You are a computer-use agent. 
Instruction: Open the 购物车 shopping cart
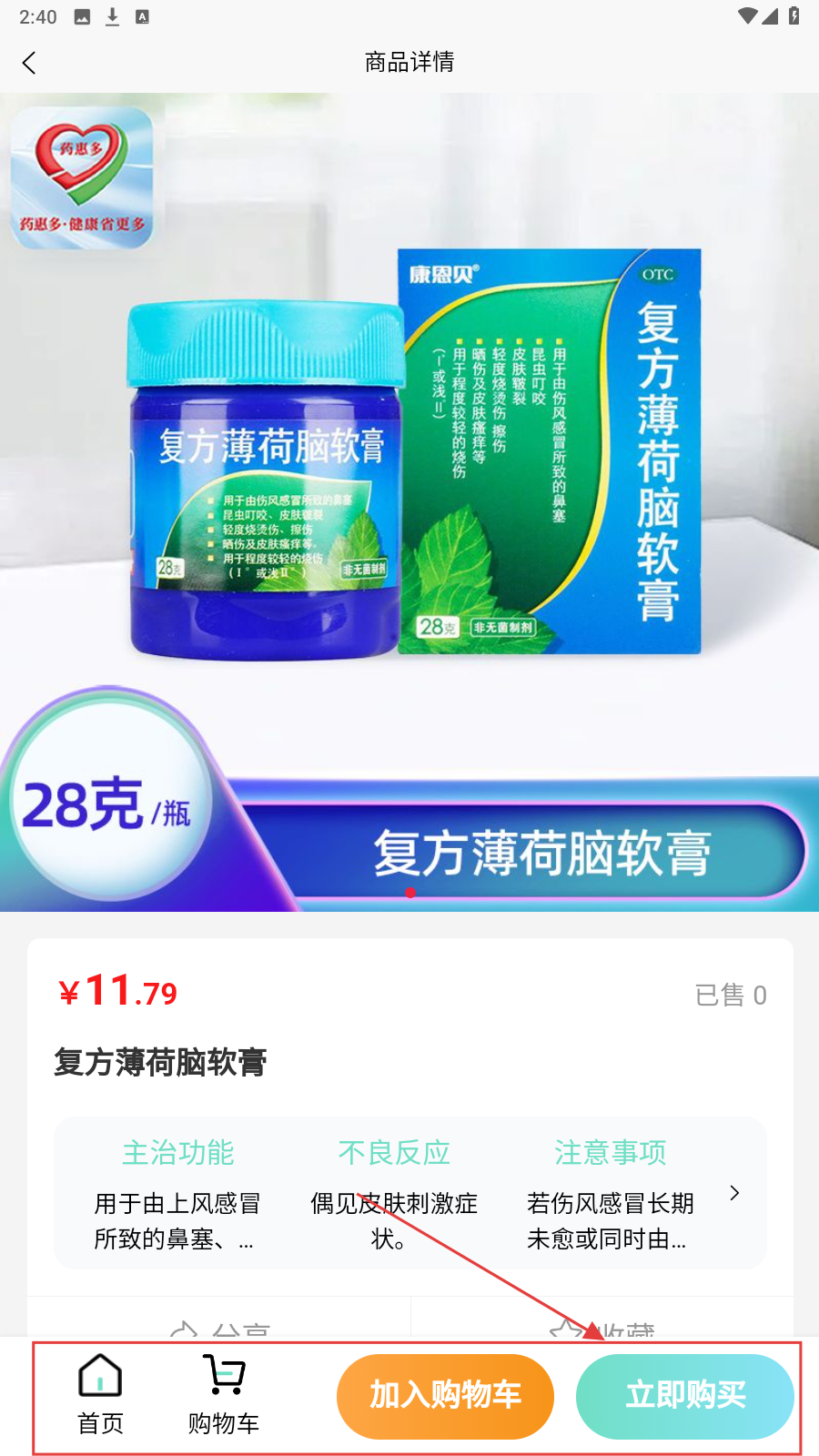(224, 1393)
